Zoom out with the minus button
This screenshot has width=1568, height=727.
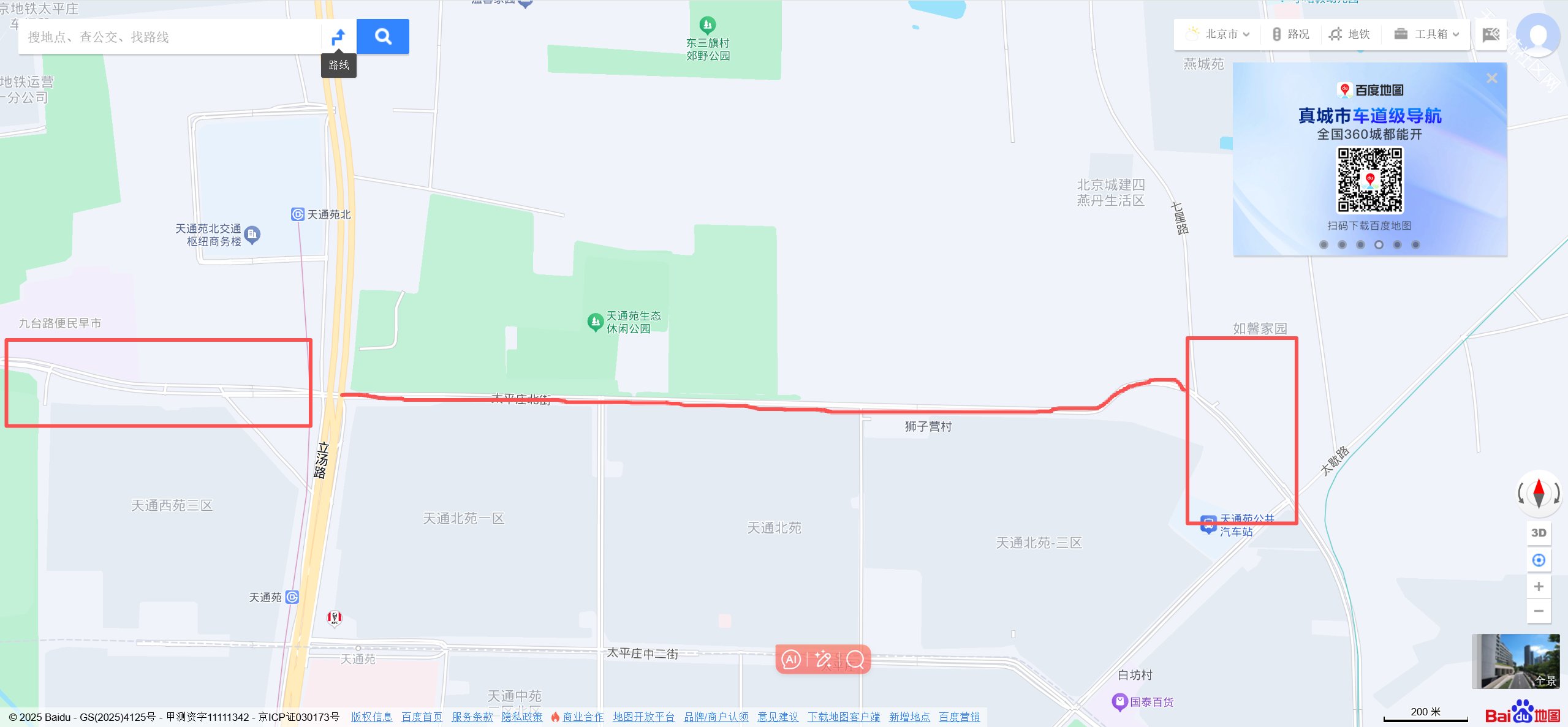tap(1539, 611)
